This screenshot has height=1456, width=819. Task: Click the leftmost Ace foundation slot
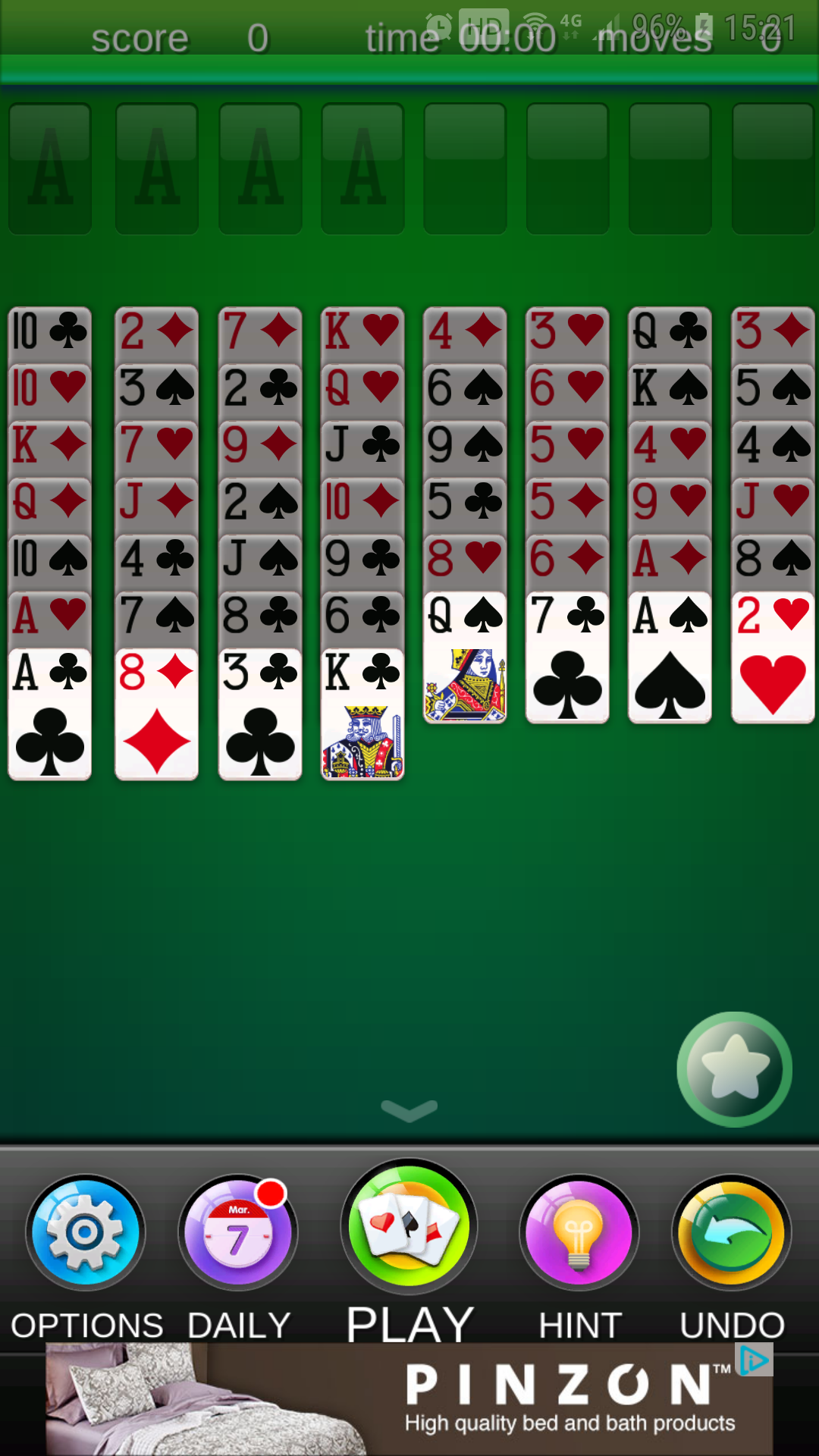pyautogui.click(x=50, y=167)
